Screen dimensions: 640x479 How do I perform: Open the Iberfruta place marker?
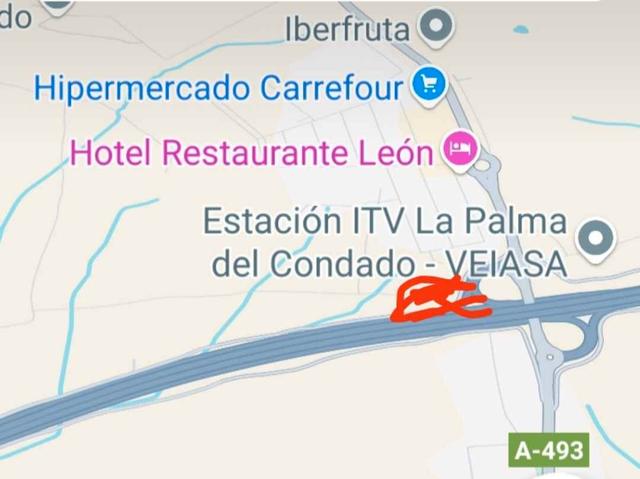[x=435, y=25]
